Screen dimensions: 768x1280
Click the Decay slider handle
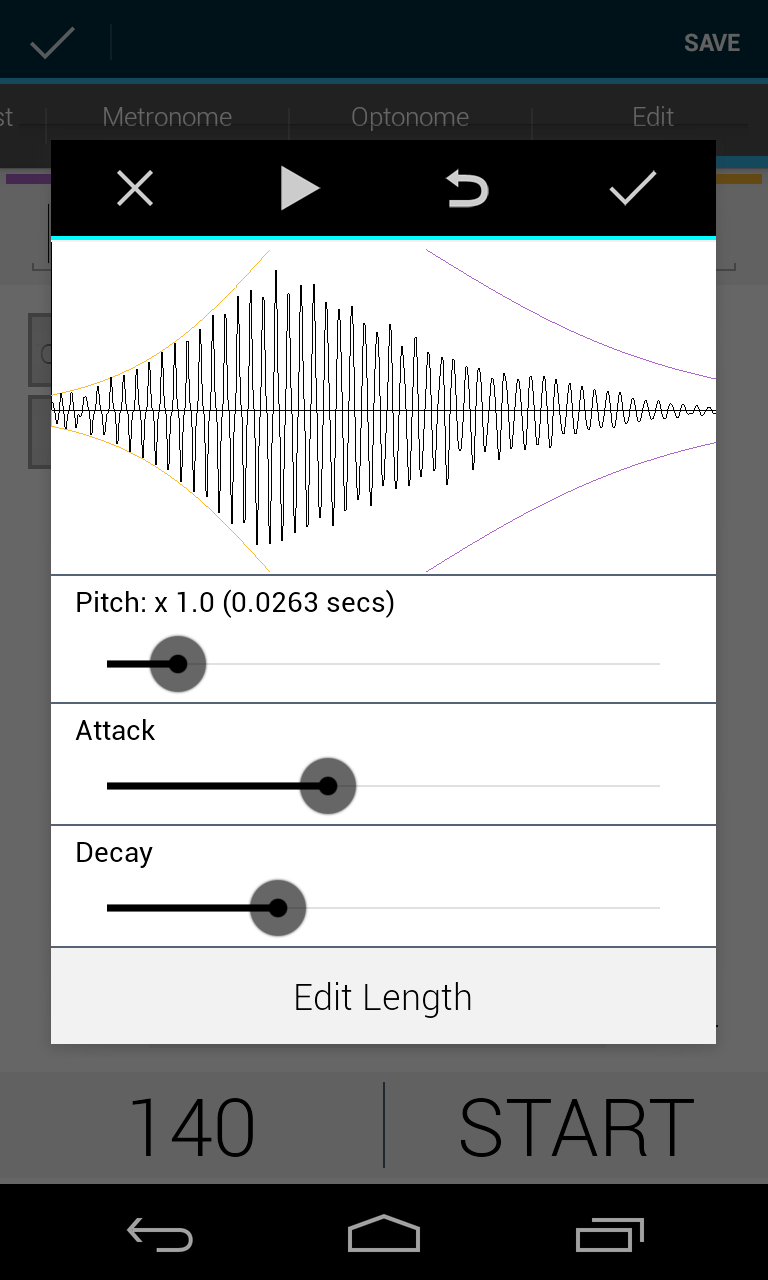[277, 908]
